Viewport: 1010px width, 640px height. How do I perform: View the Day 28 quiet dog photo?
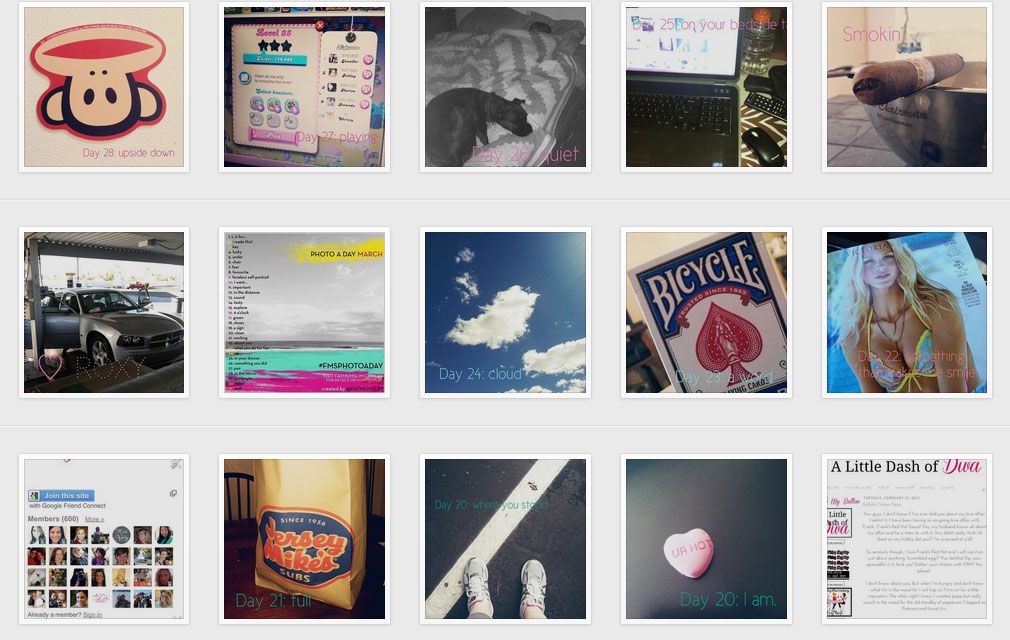tap(505, 87)
